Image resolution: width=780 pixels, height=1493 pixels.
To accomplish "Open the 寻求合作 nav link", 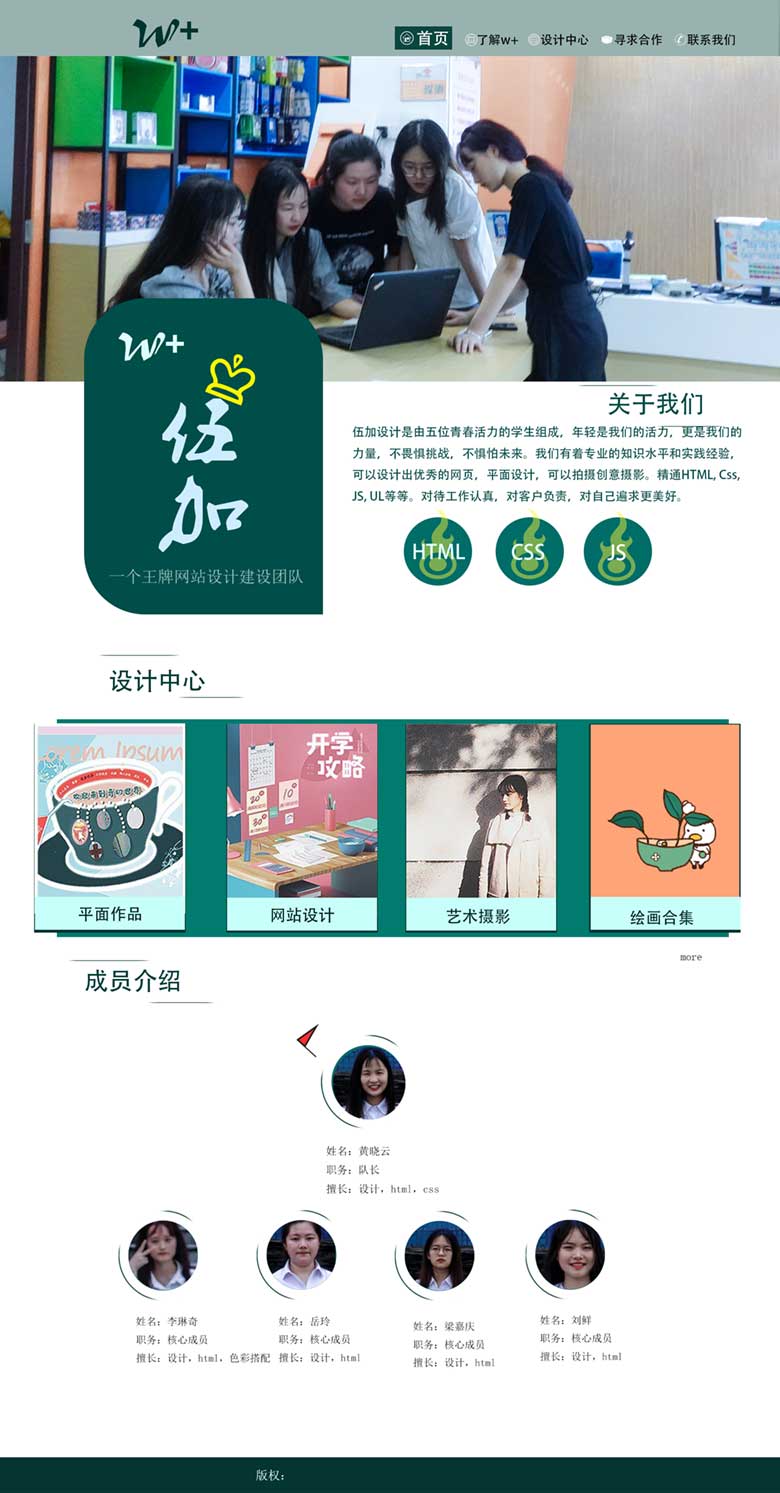I will (x=632, y=40).
